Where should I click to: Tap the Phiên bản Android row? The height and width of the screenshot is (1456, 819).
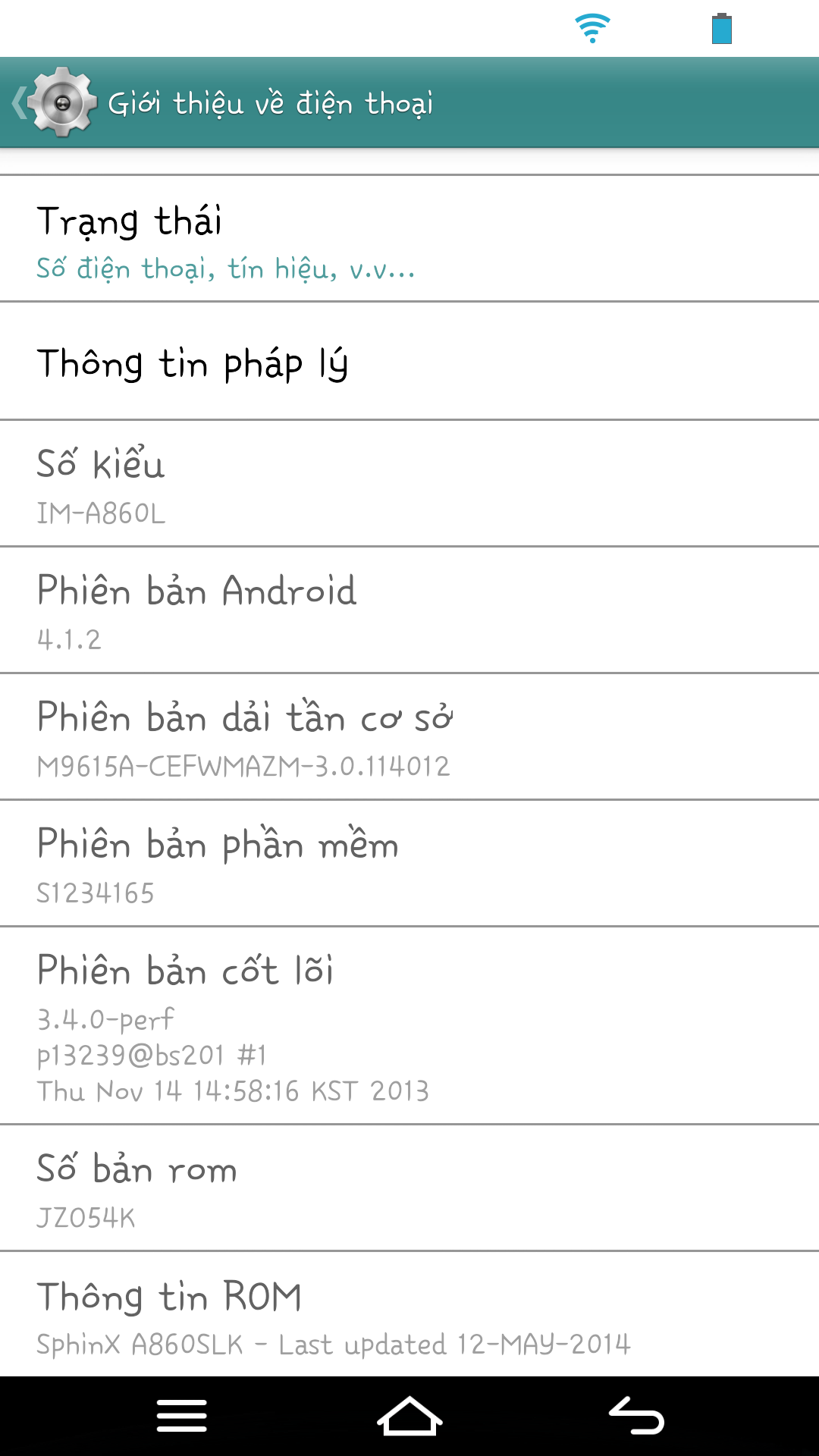click(x=409, y=610)
